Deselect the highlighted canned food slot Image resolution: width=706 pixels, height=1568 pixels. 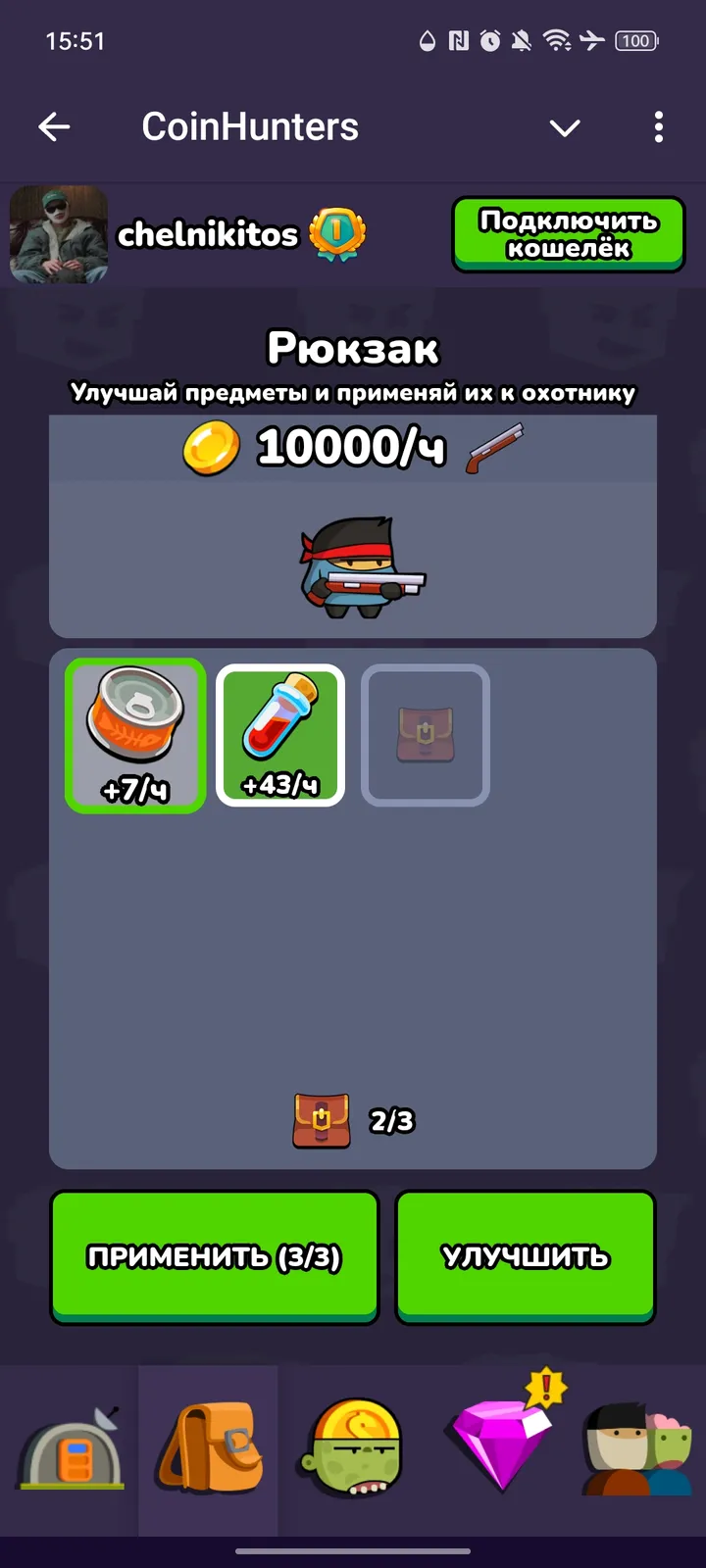pos(135,735)
